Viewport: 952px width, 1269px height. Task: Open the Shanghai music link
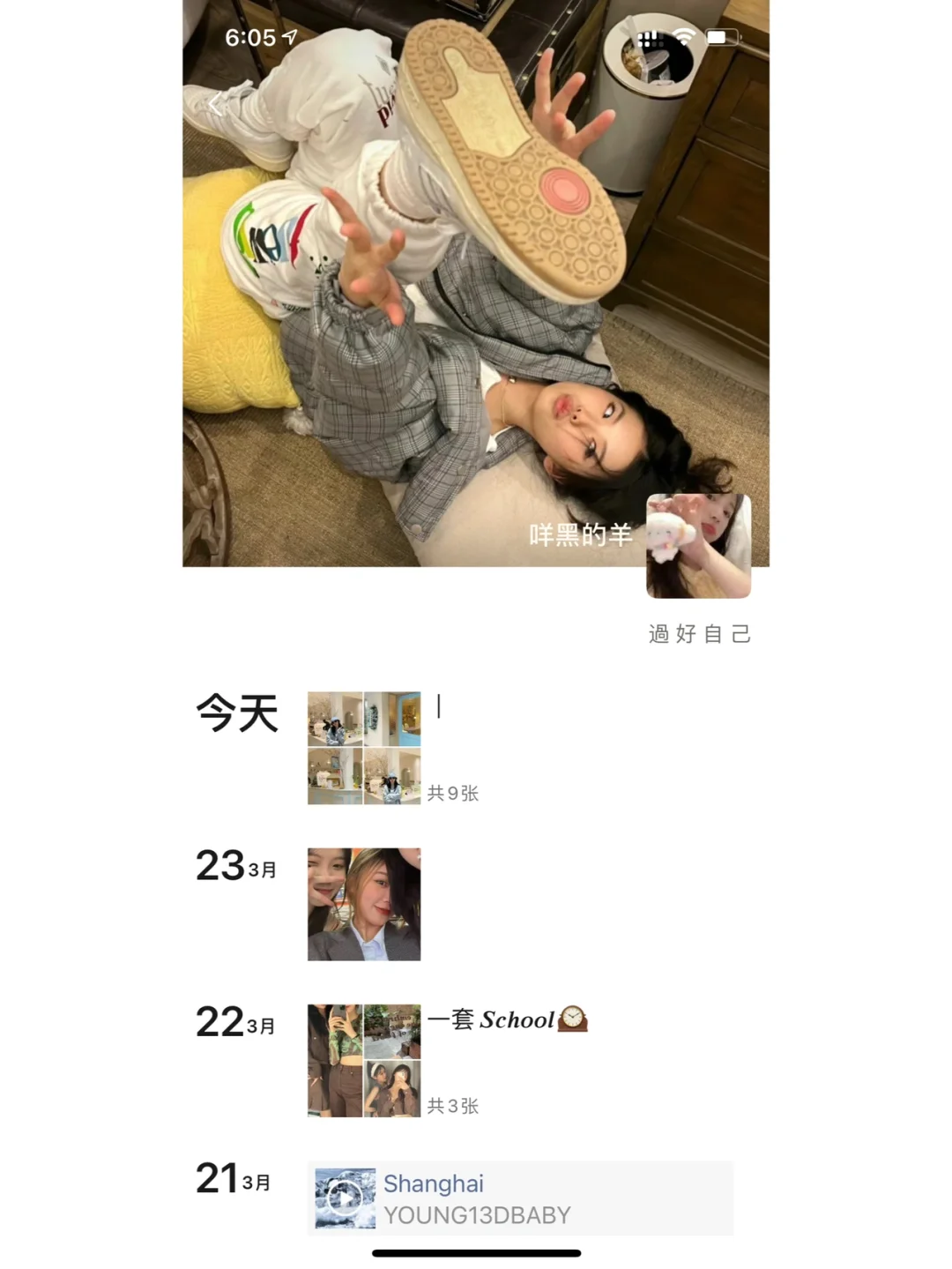(x=521, y=1198)
